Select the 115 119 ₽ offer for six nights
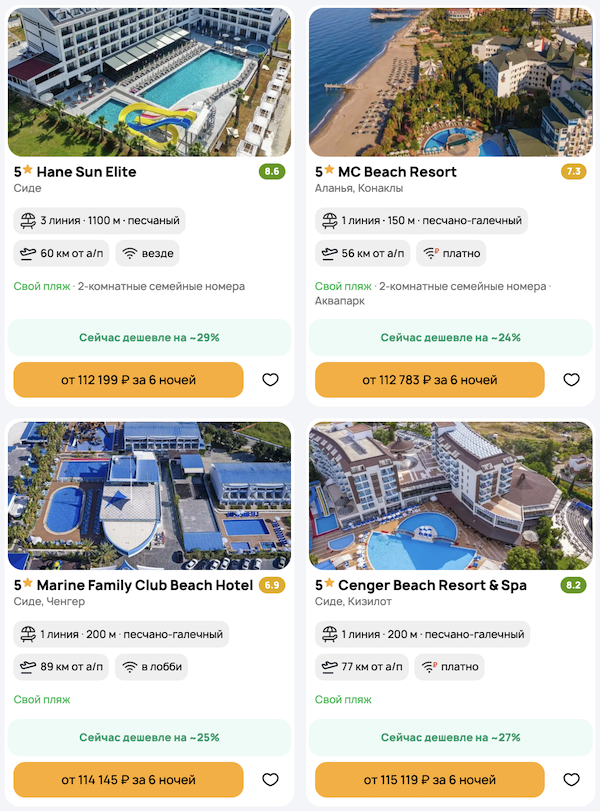 [430, 779]
